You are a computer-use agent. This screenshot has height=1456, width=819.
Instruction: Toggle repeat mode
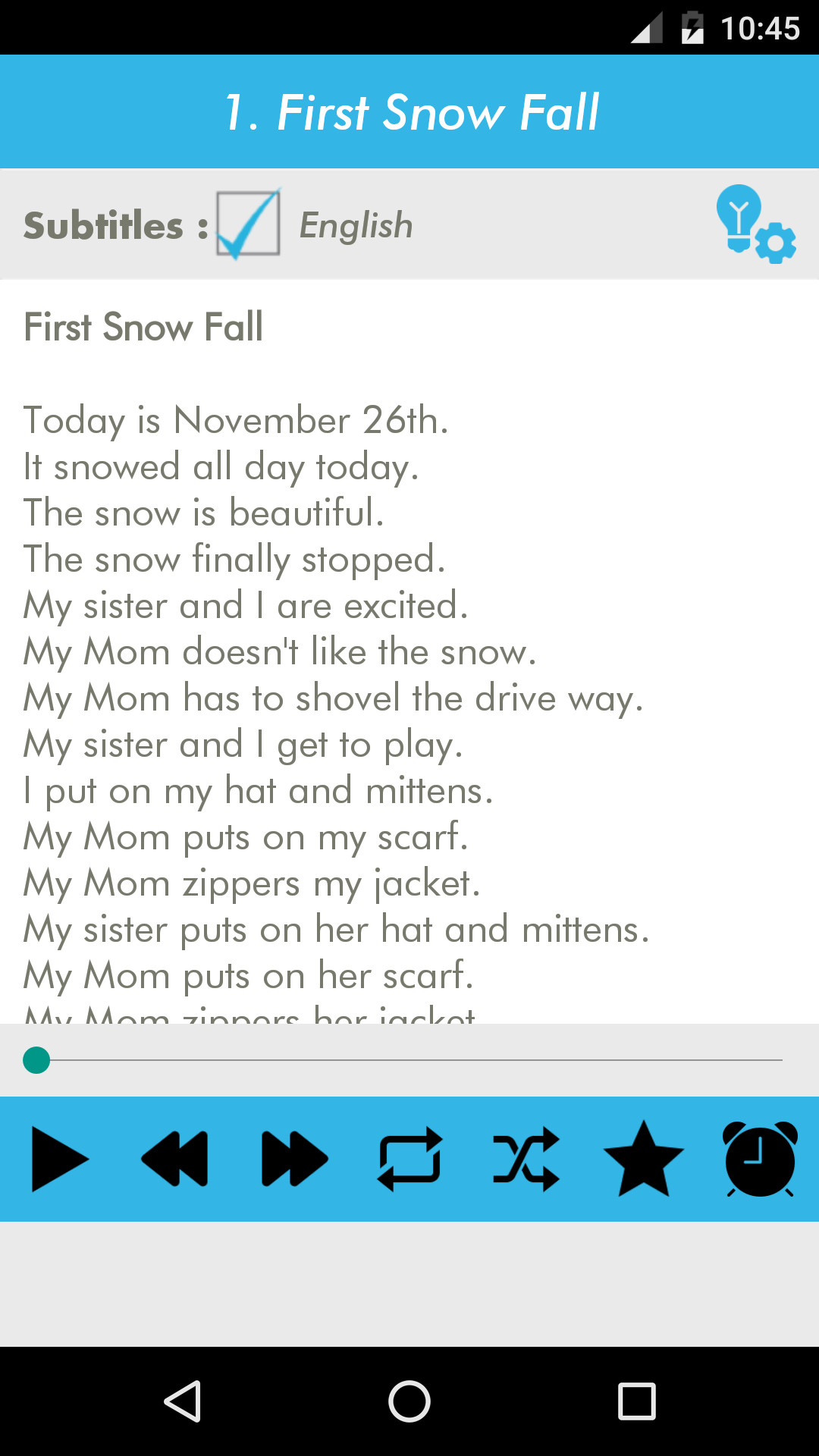(x=409, y=1159)
